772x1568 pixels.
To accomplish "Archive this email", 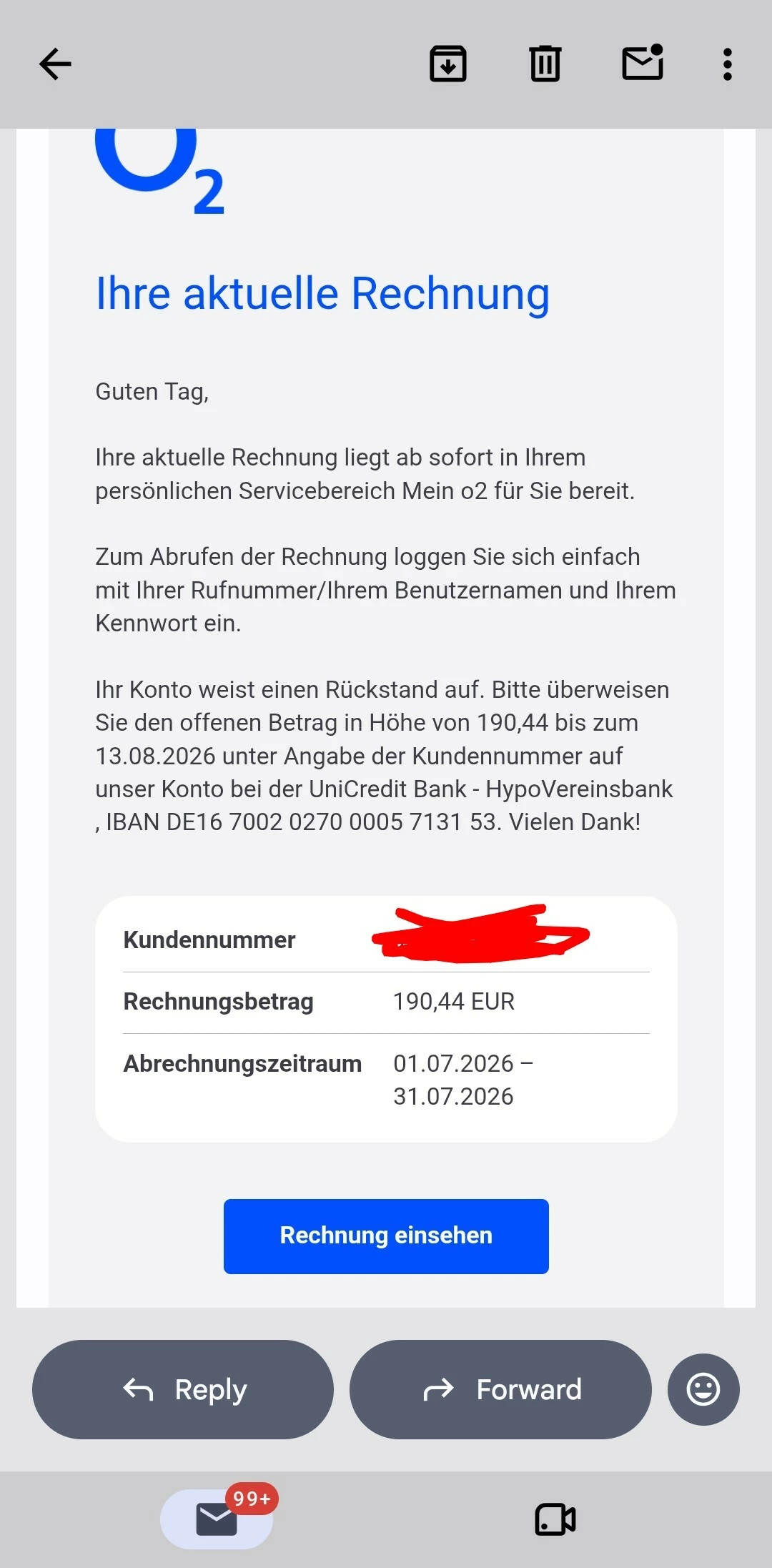I will [x=448, y=64].
